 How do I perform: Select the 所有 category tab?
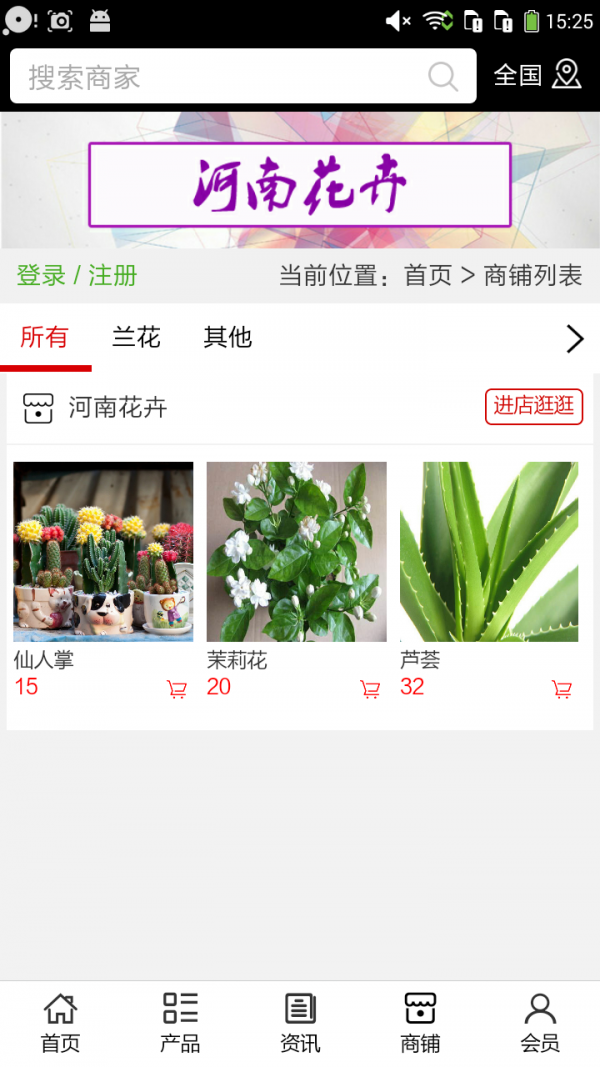point(45,338)
